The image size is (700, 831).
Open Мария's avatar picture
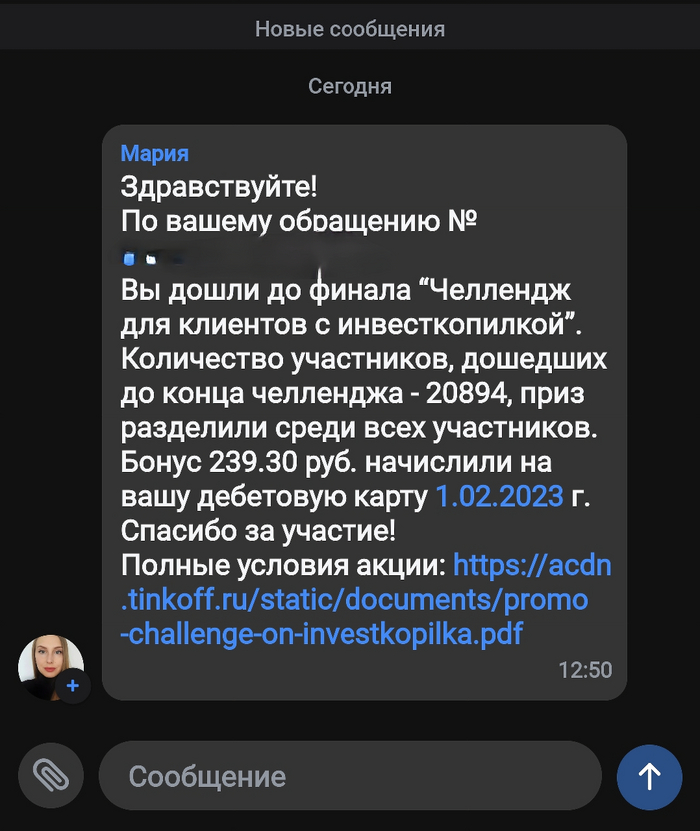(50, 666)
